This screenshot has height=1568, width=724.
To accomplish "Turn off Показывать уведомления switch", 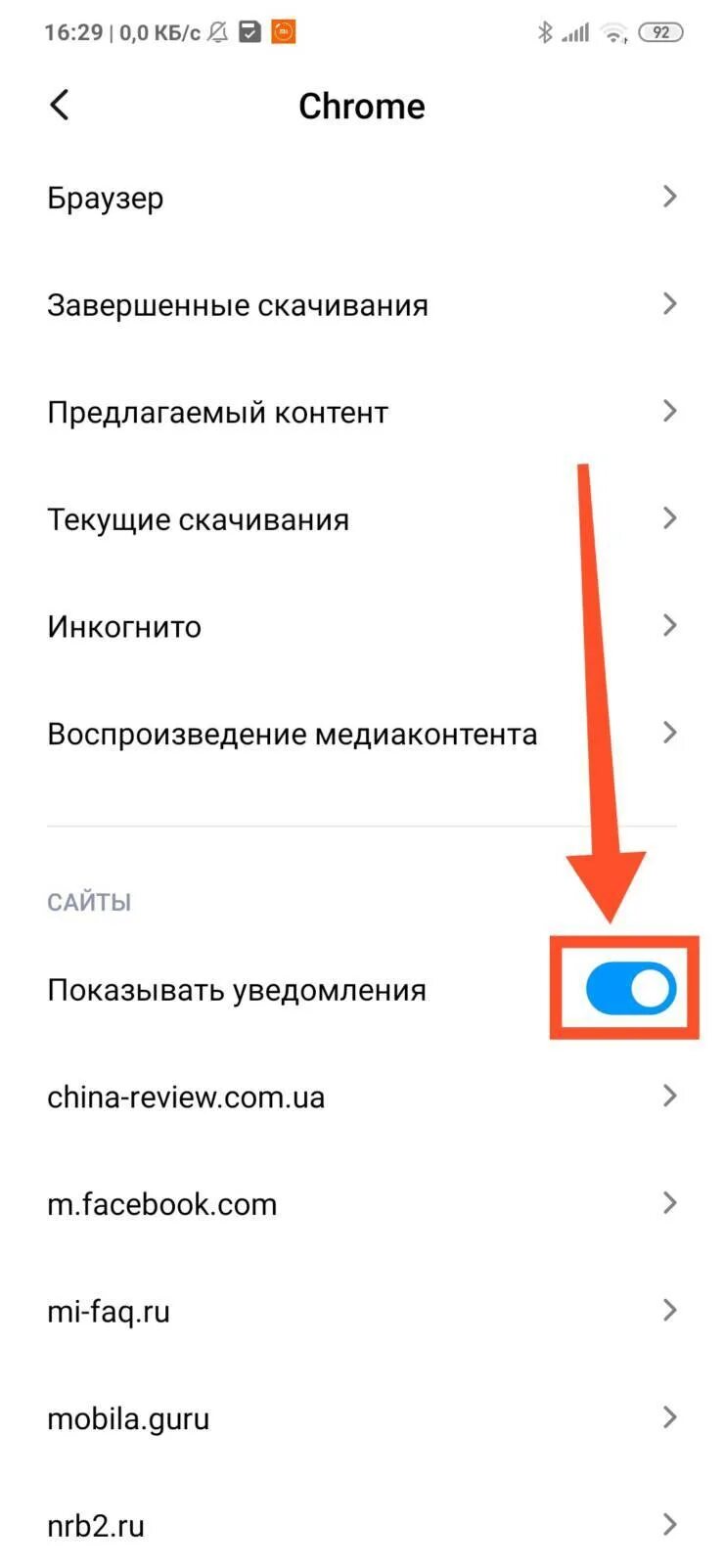I will pyautogui.click(x=631, y=989).
